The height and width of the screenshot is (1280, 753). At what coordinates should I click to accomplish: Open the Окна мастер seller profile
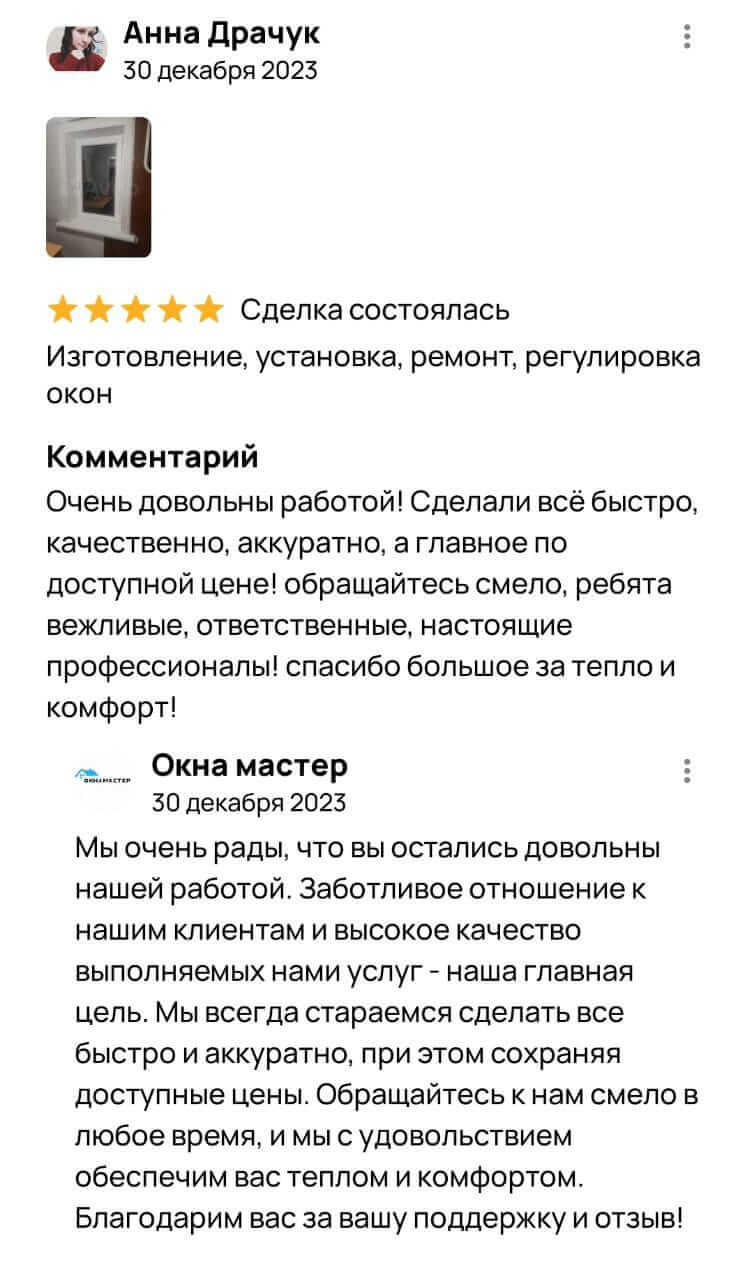point(249,766)
